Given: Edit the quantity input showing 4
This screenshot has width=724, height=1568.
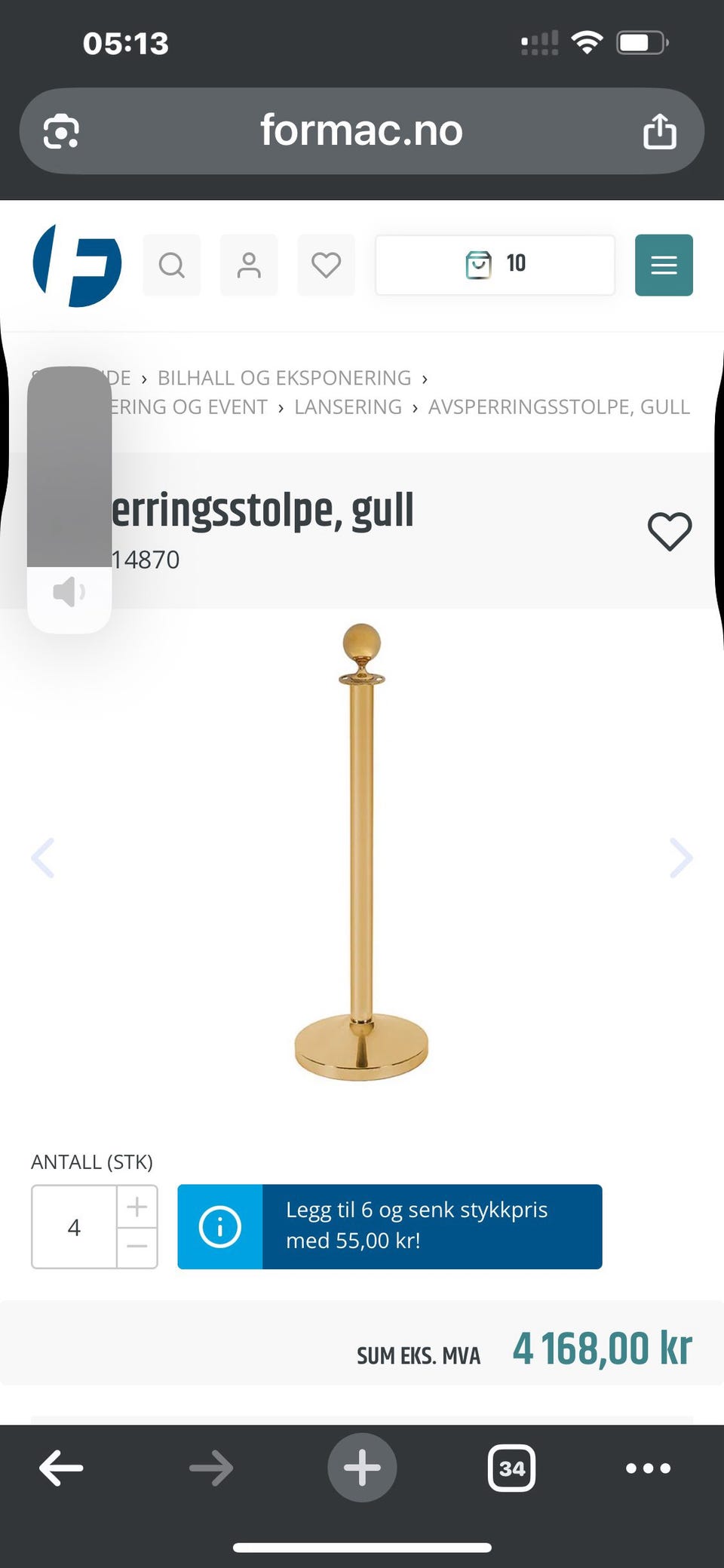Looking at the screenshot, I should coord(74,1227).
